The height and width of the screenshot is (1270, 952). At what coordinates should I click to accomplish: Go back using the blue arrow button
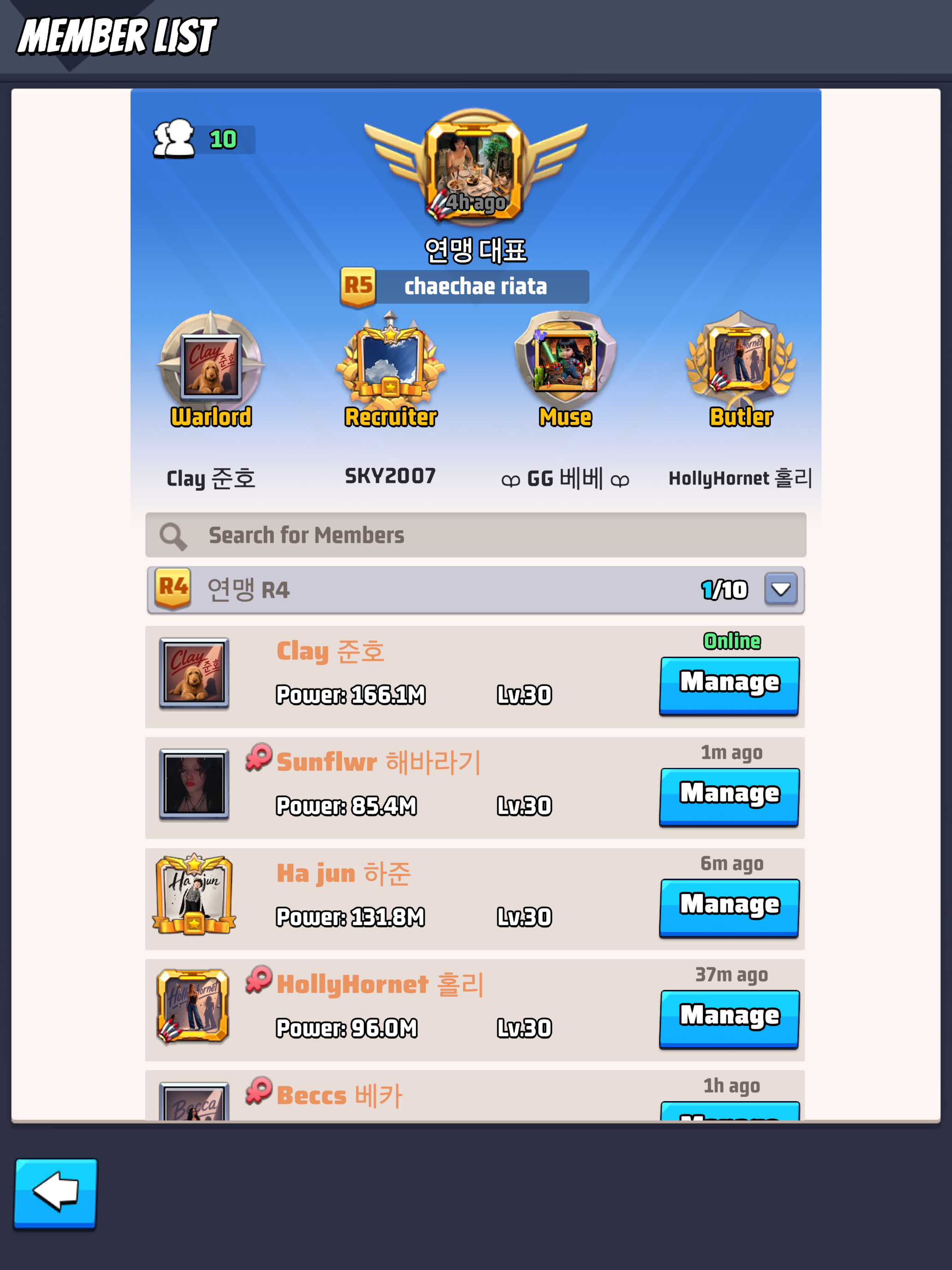click(x=55, y=1194)
